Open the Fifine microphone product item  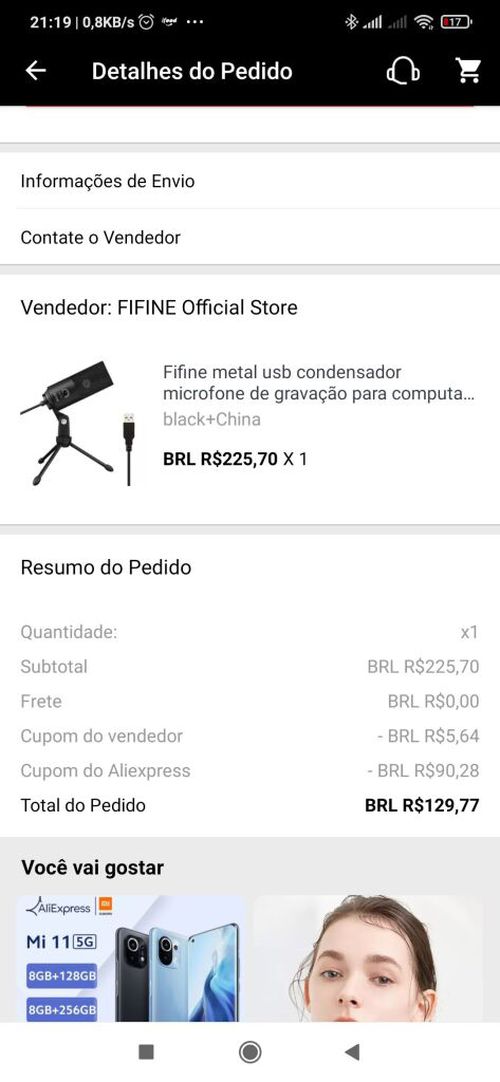pyautogui.click(x=250, y=422)
